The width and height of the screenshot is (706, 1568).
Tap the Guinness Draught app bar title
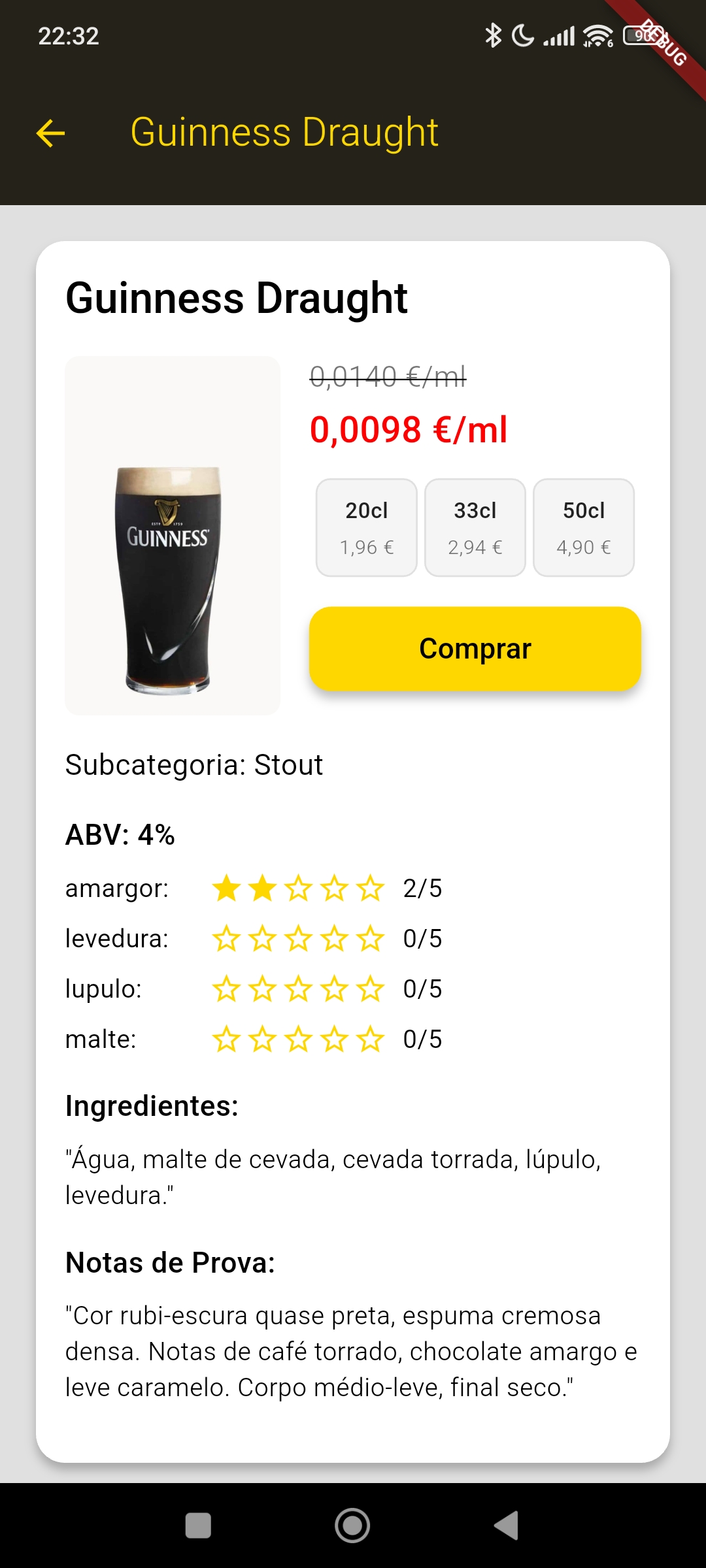click(283, 133)
